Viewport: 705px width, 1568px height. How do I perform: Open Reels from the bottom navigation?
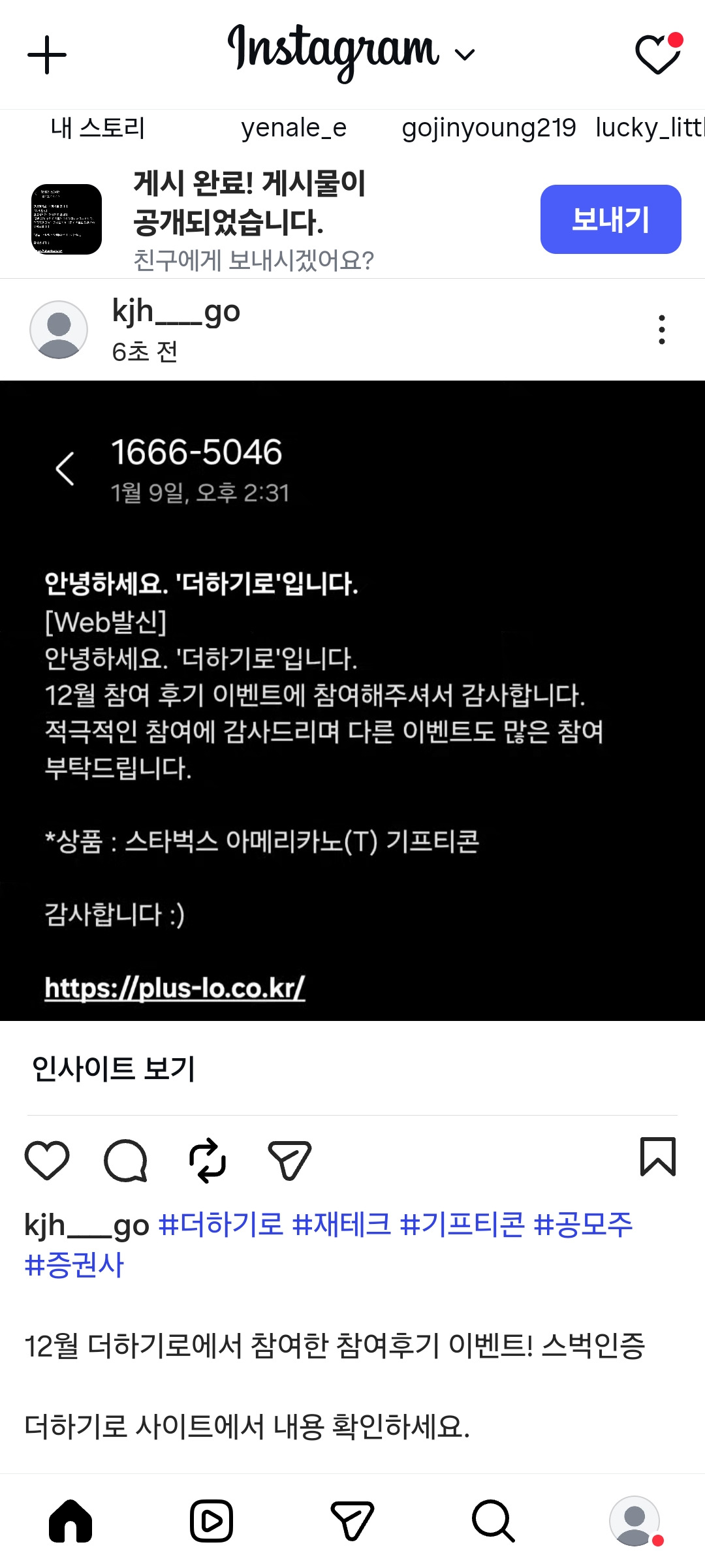210,1521
